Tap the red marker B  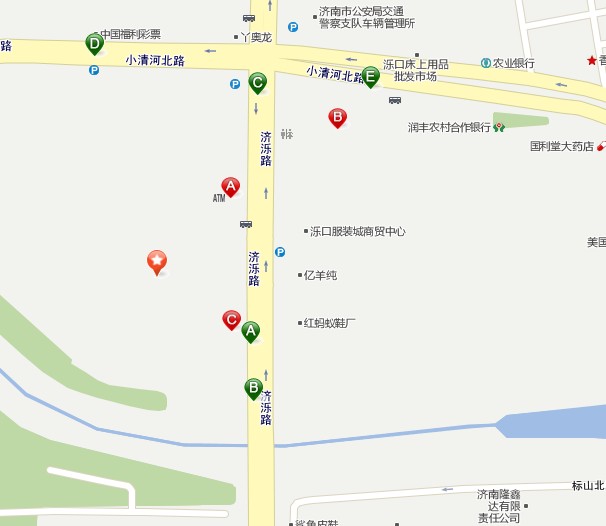pos(338,118)
